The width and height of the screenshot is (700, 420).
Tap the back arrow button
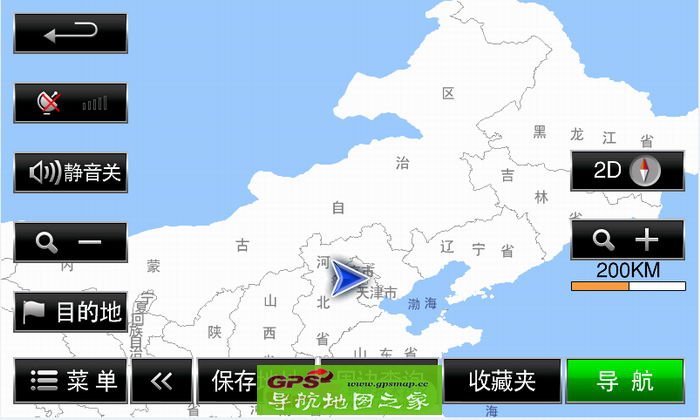pos(70,33)
